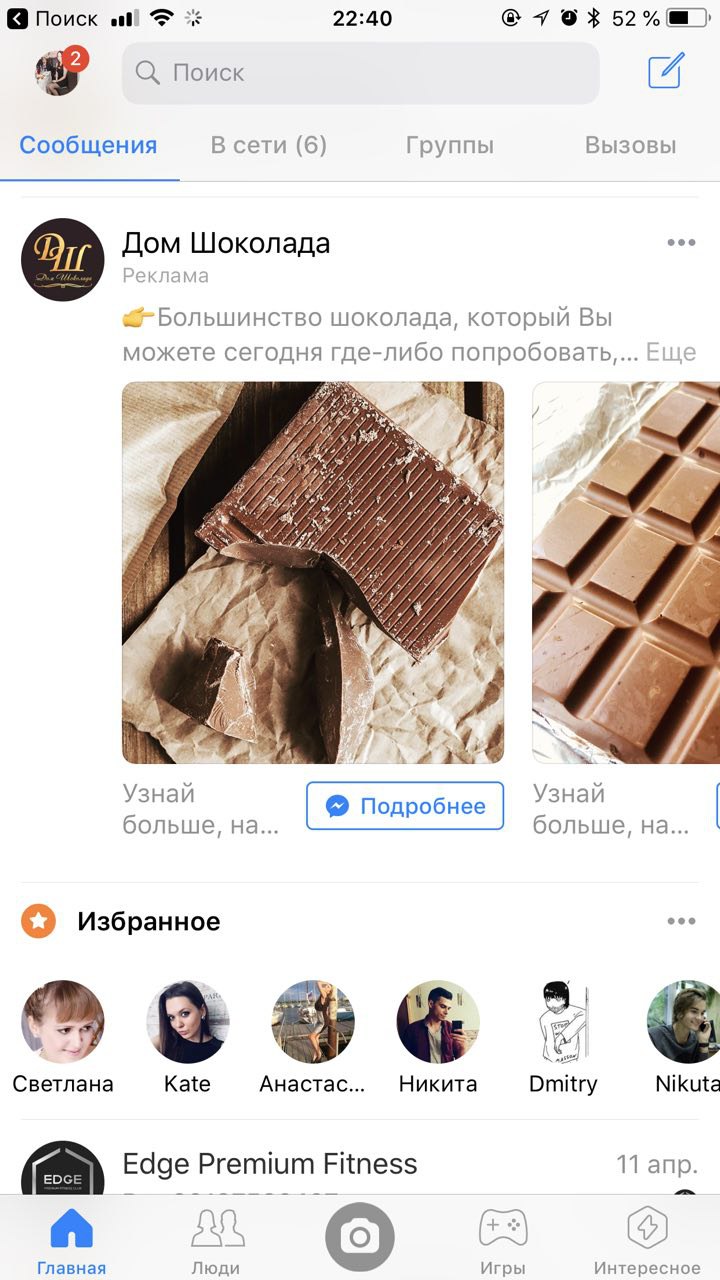
Task: Open options for Избранное section
Action: (x=681, y=921)
